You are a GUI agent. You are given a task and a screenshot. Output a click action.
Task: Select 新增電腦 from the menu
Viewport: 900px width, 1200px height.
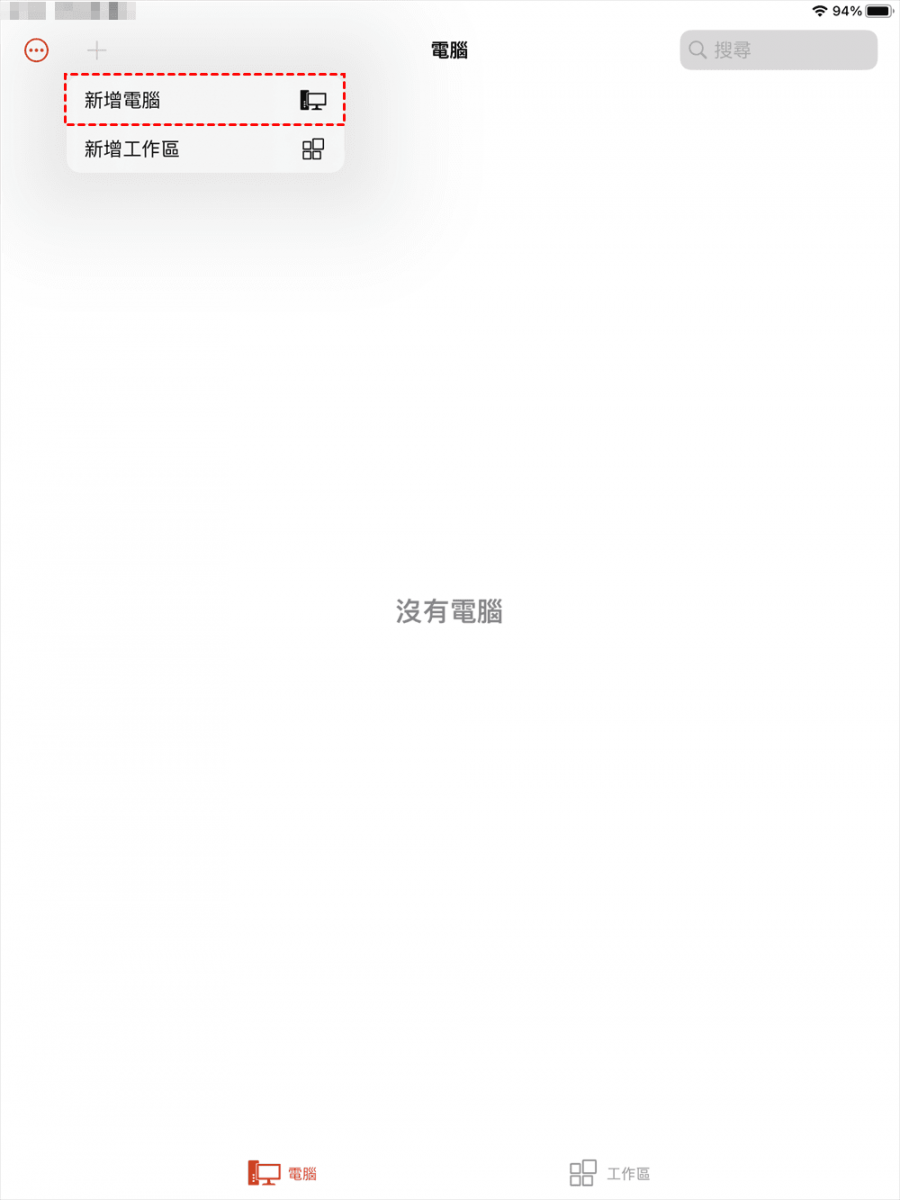pos(205,100)
